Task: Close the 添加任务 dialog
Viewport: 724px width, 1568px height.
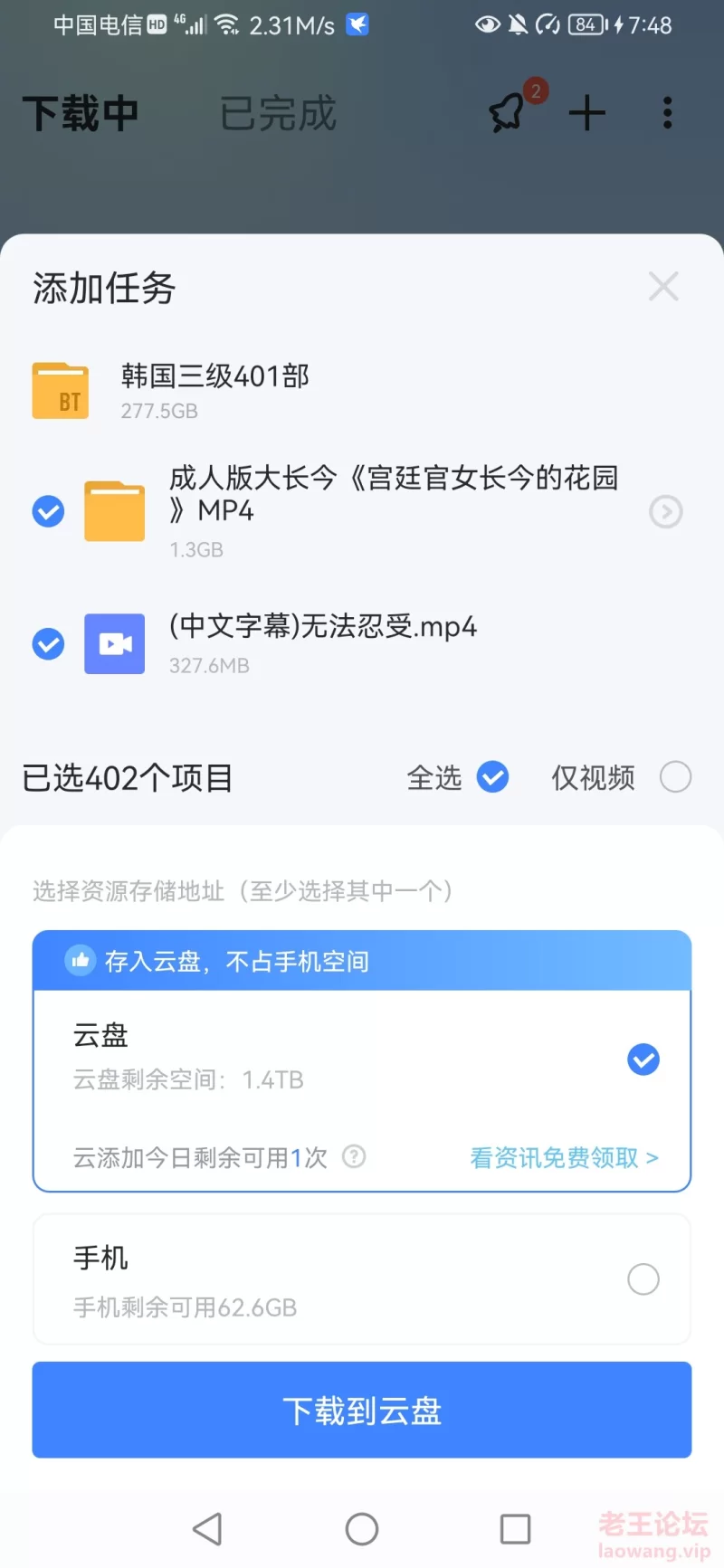Action: 663,287
